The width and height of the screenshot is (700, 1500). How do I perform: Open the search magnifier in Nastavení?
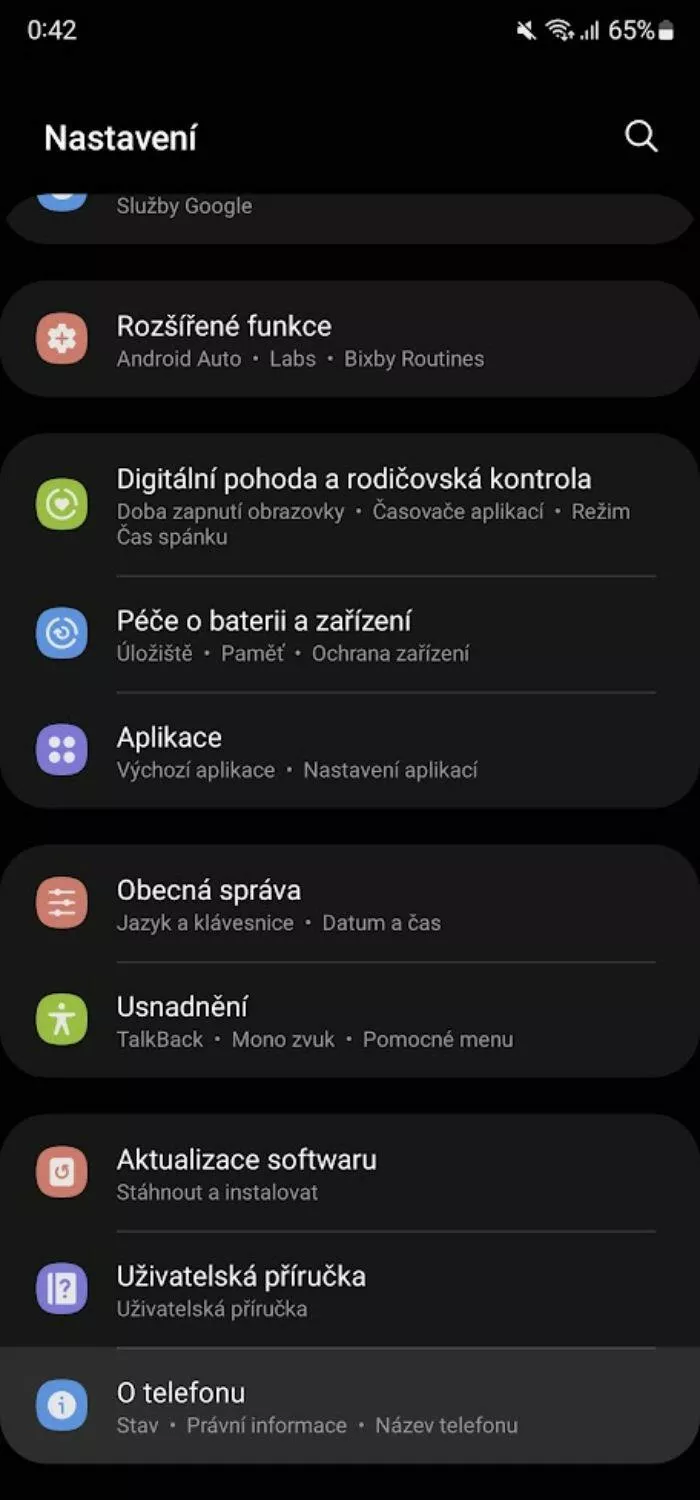click(x=641, y=137)
